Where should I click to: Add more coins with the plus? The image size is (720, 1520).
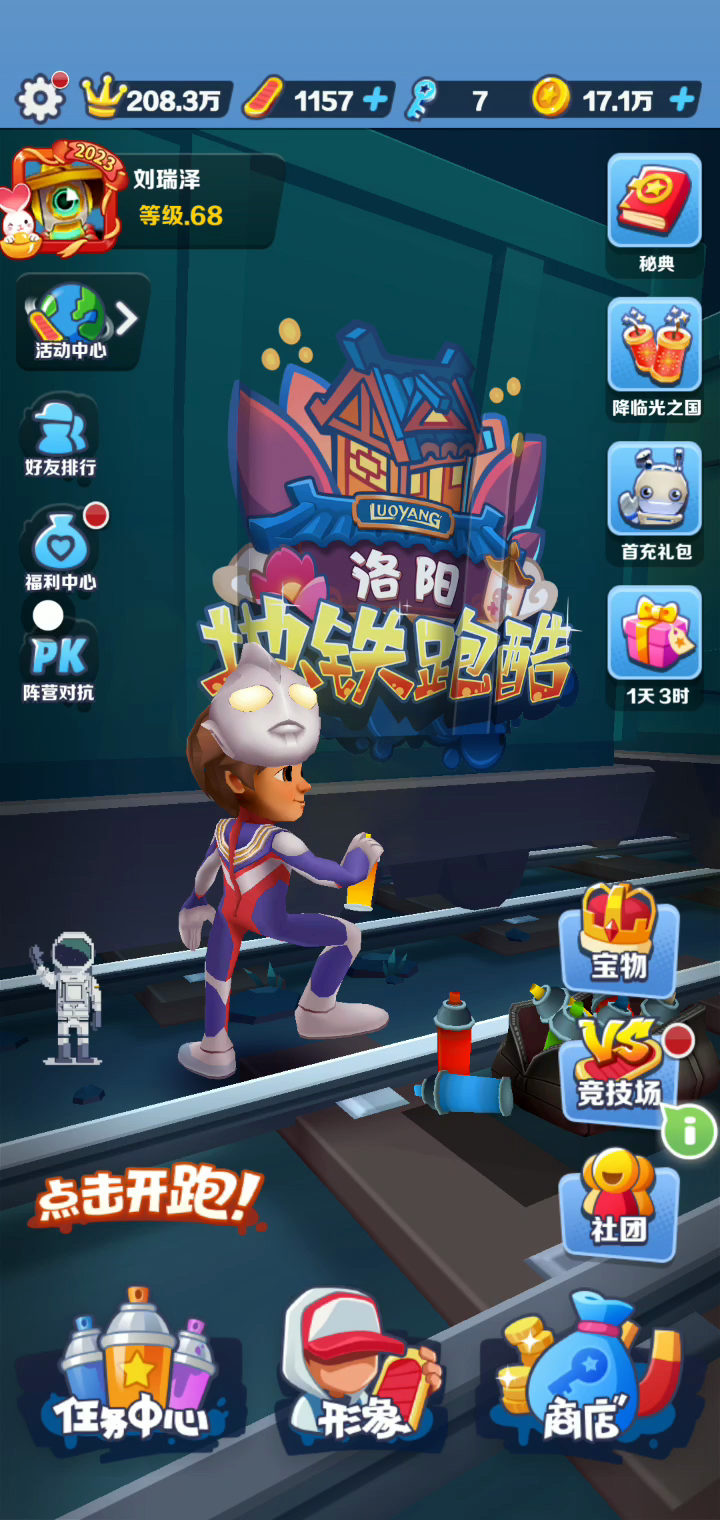point(681,100)
